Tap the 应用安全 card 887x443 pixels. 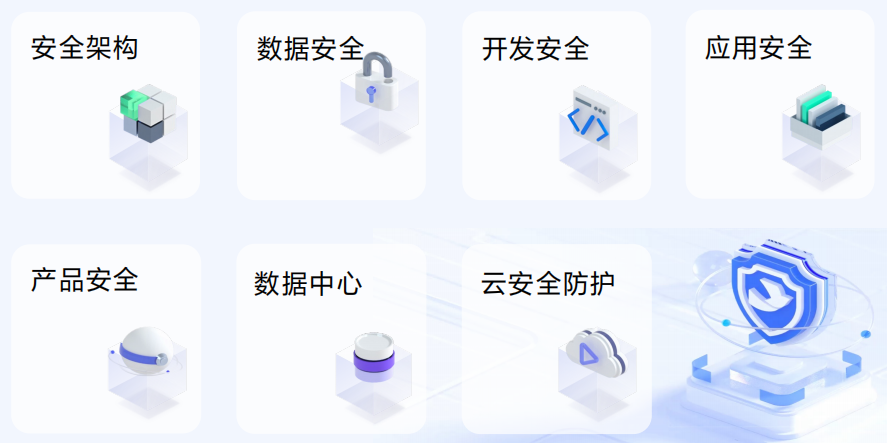click(779, 105)
